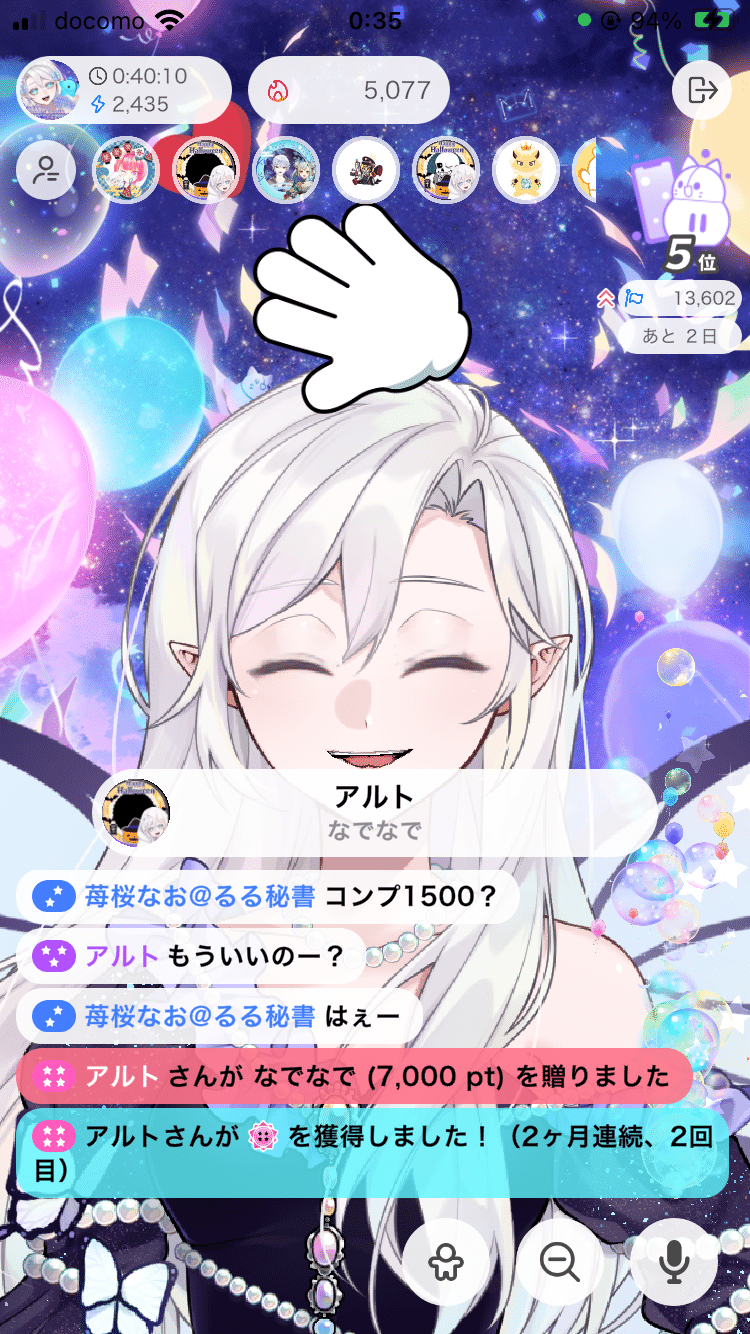Open the viewer list icon
The image size is (750, 1334).
click(45, 170)
